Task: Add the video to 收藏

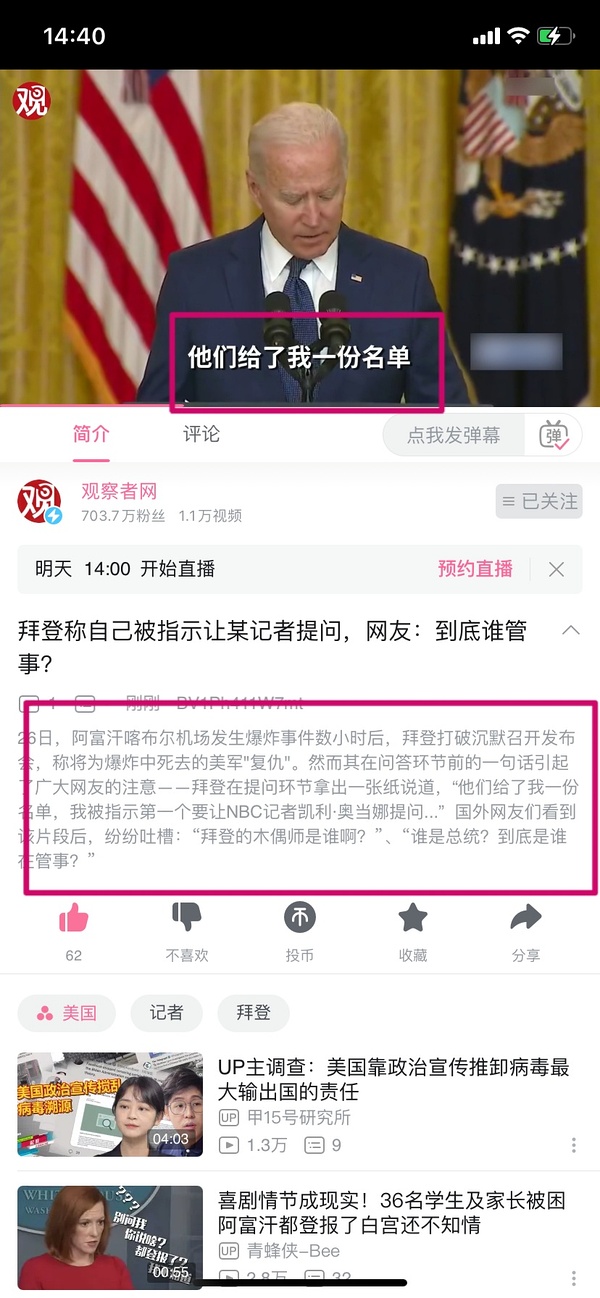Action: pos(413,917)
